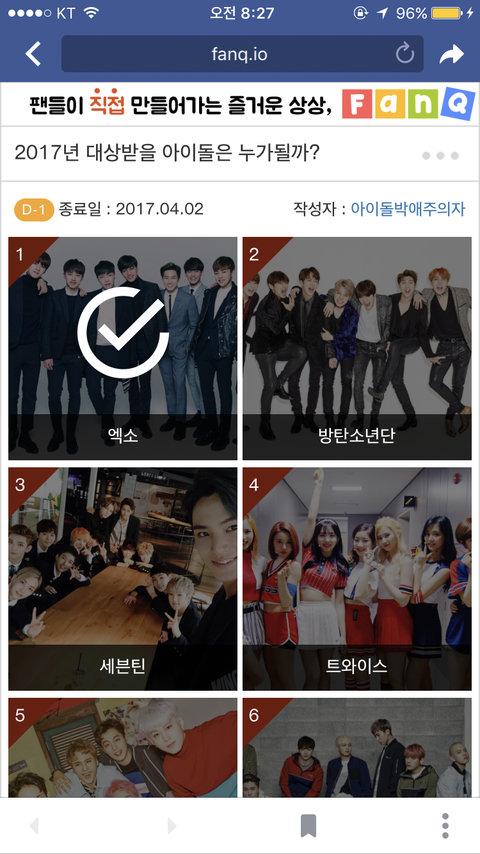Reload the page with the refresh icon

[x=404, y=54]
